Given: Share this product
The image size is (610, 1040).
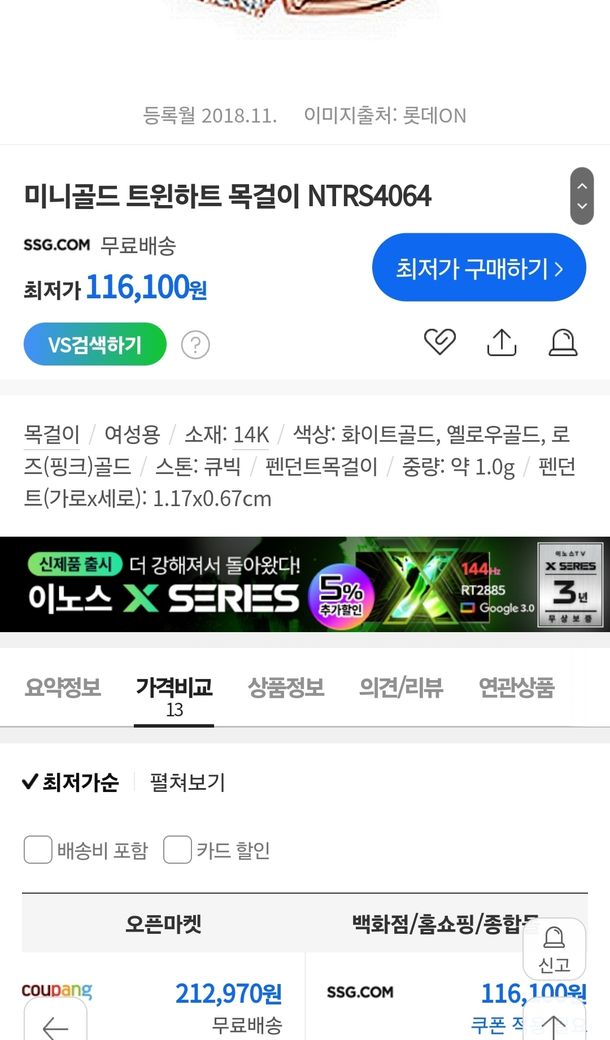Looking at the screenshot, I should 501,342.
